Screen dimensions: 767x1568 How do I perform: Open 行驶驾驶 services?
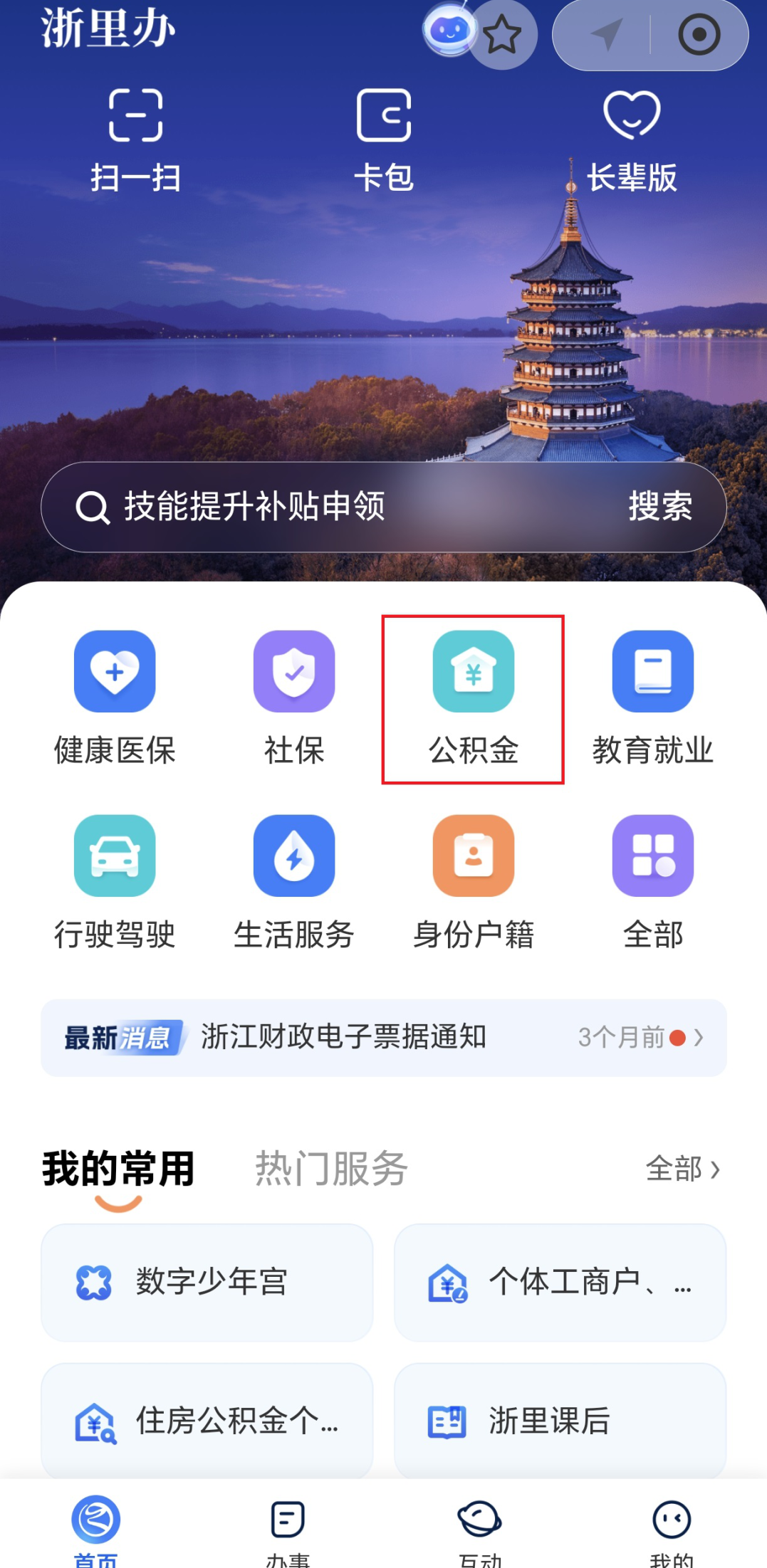point(115,883)
